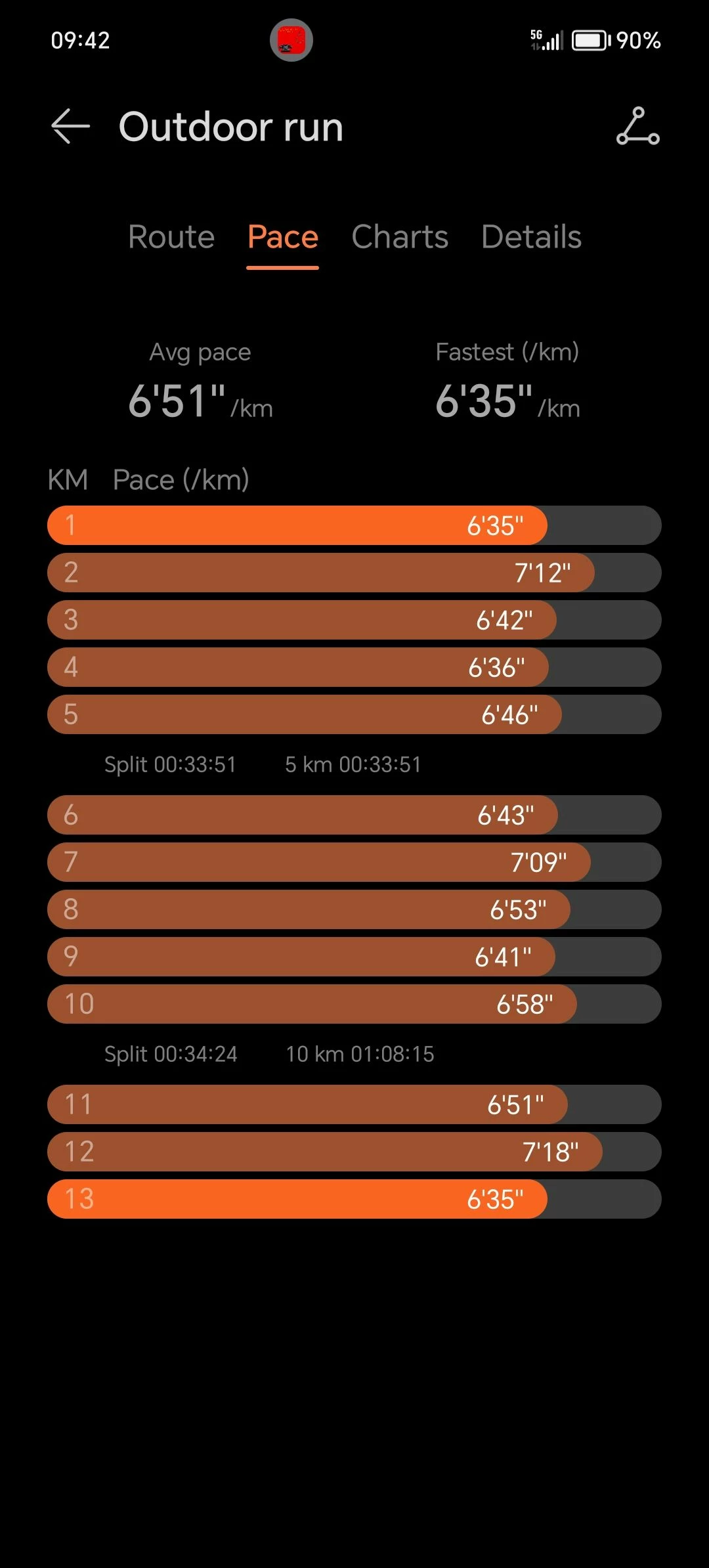
Task: Open the Details tab
Action: pos(531,237)
